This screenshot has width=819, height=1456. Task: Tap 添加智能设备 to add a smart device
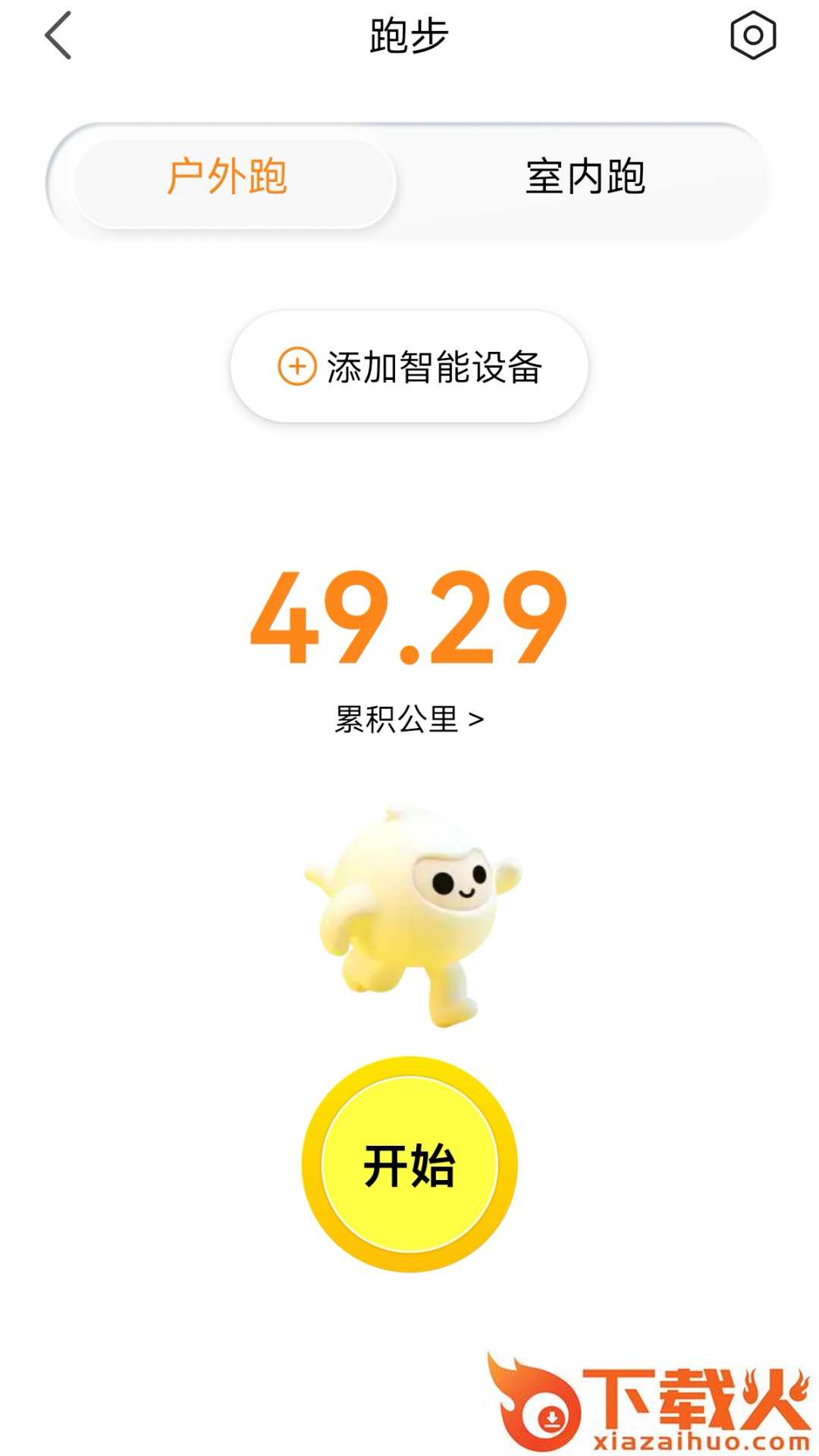pos(409,367)
